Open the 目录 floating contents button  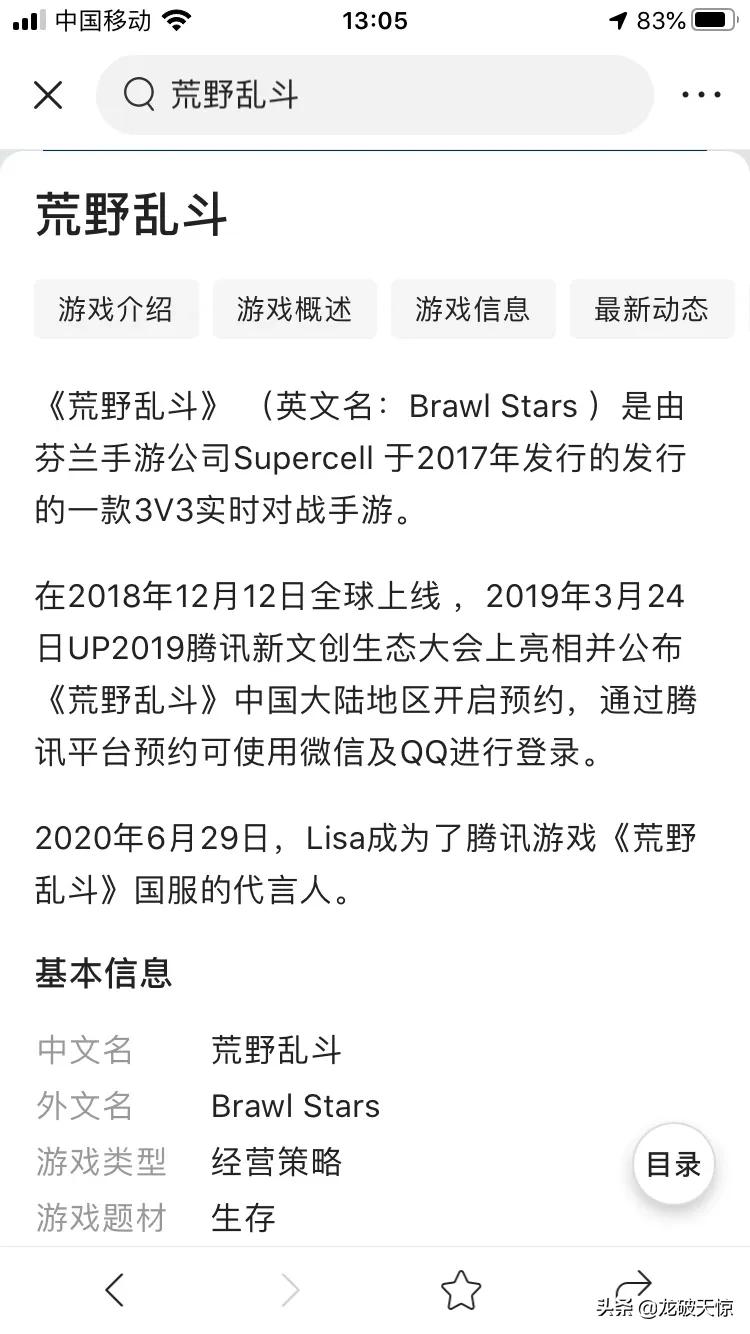tap(673, 1164)
